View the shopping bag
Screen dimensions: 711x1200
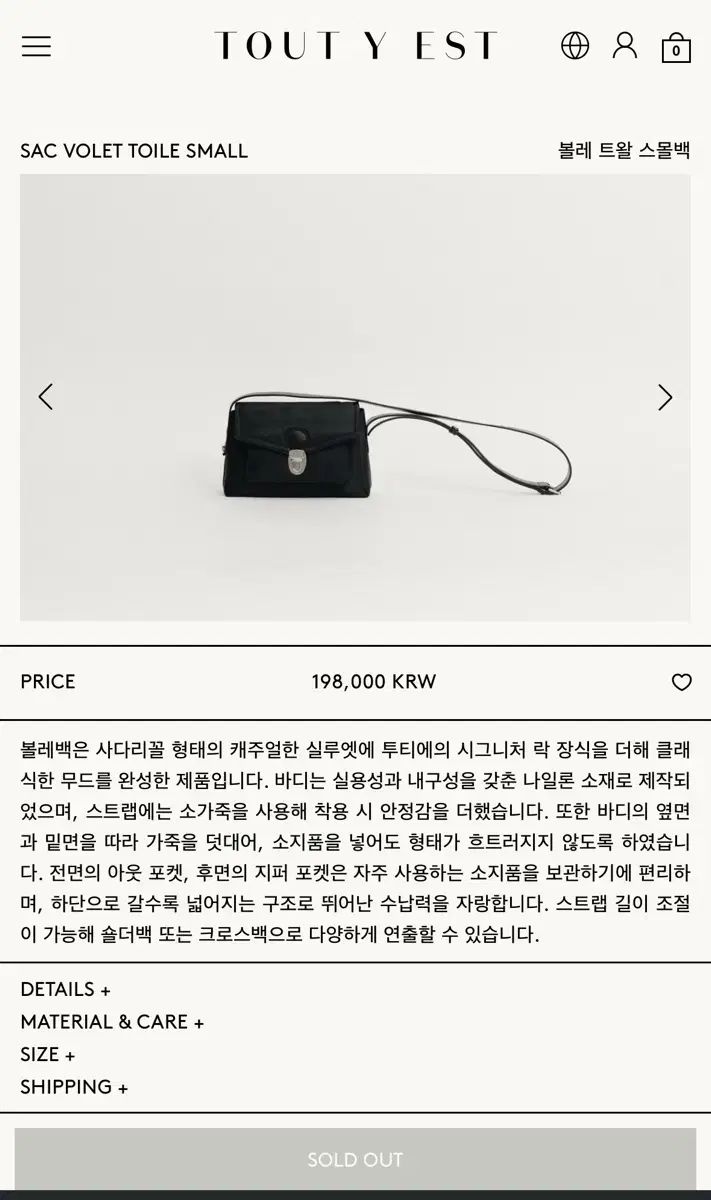pyautogui.click(x=676, y=47)
